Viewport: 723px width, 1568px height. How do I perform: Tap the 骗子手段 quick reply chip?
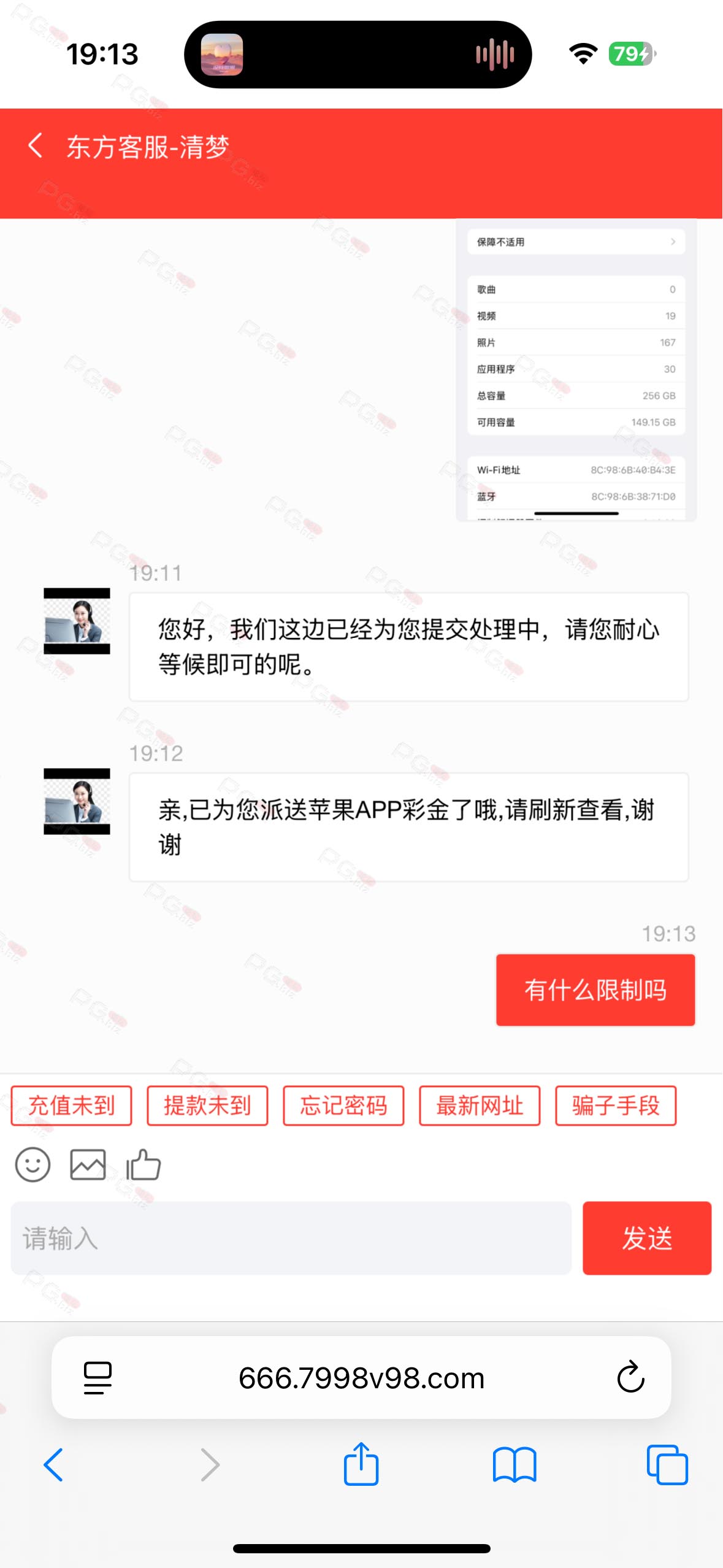(x=616, y=1105)
